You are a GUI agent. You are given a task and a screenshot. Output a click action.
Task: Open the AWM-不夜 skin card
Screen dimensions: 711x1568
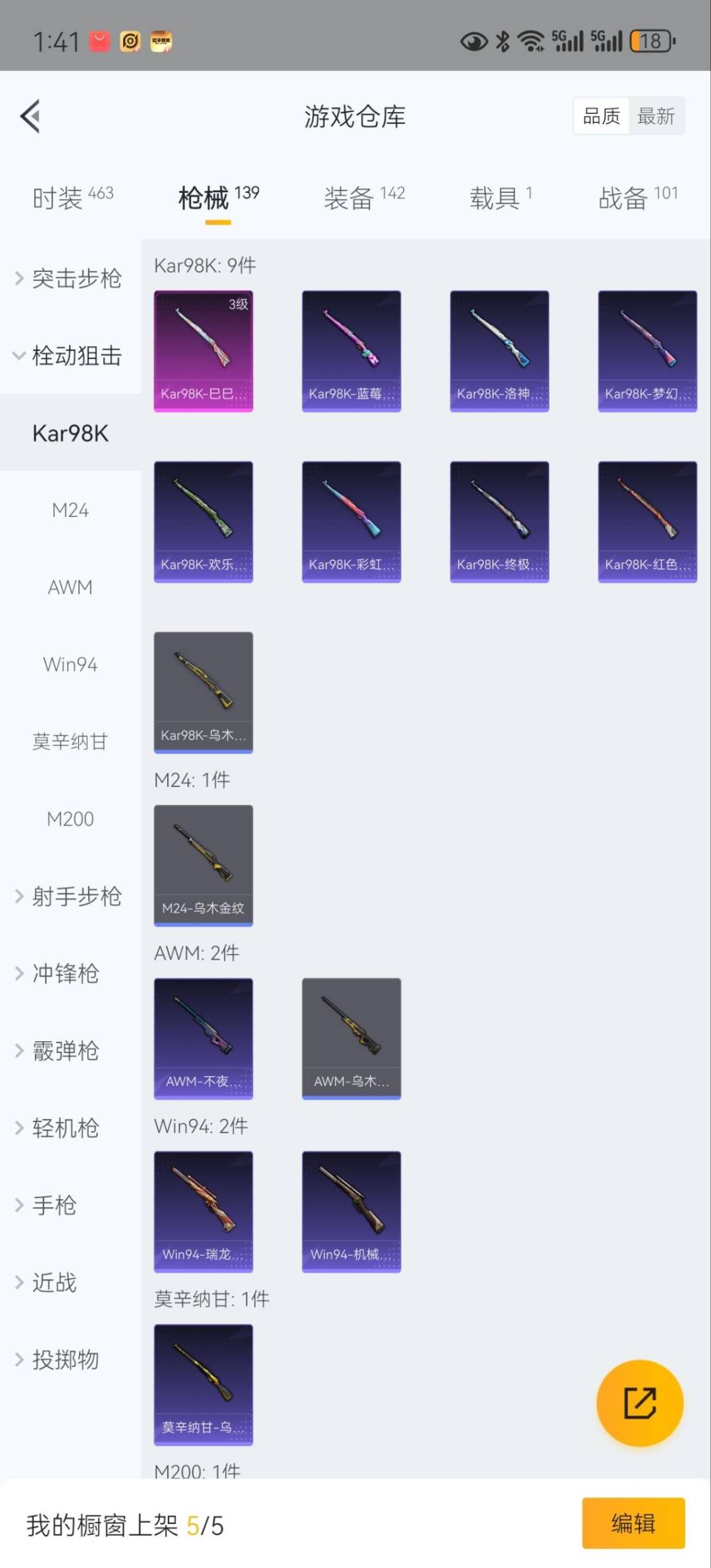[203, 1038]
